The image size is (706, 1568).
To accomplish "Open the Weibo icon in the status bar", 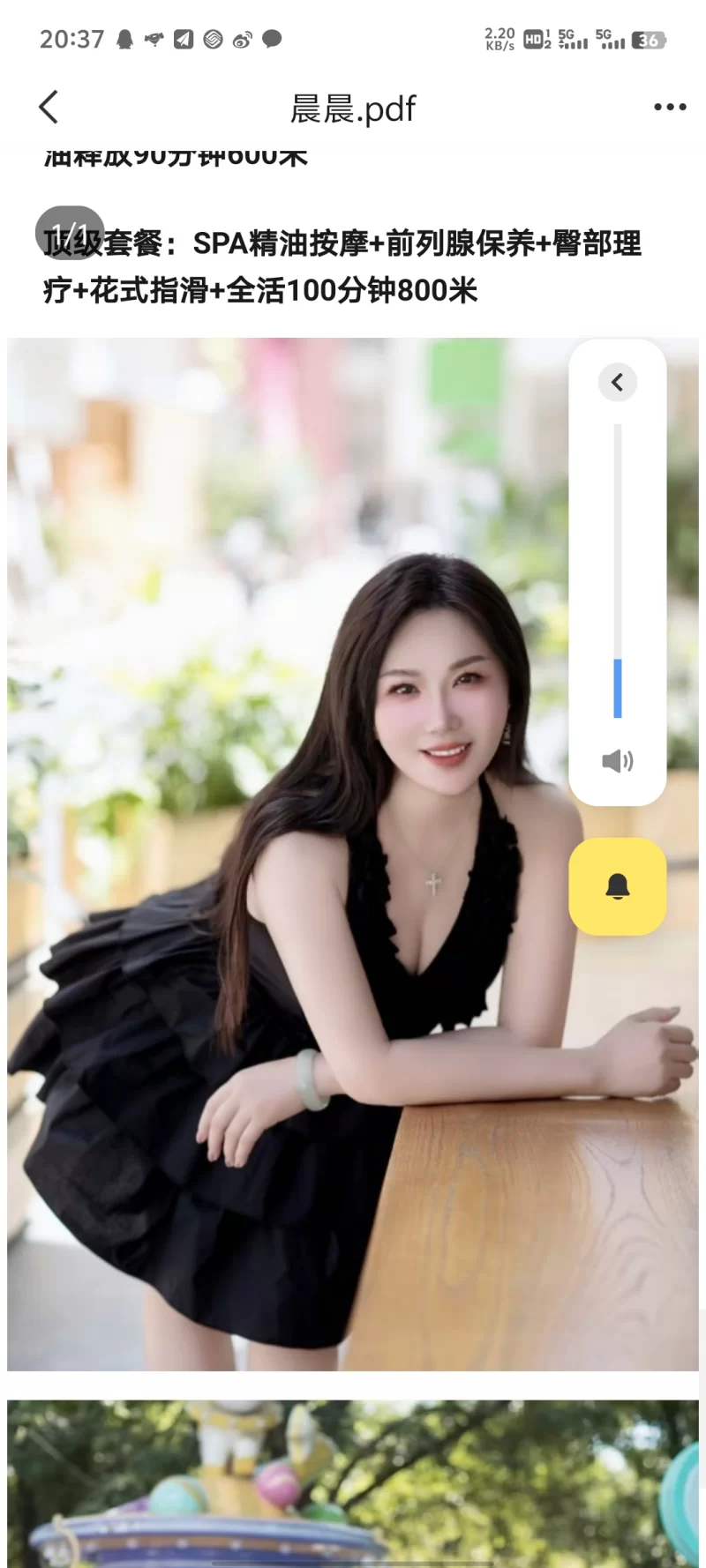I will 241,39.
